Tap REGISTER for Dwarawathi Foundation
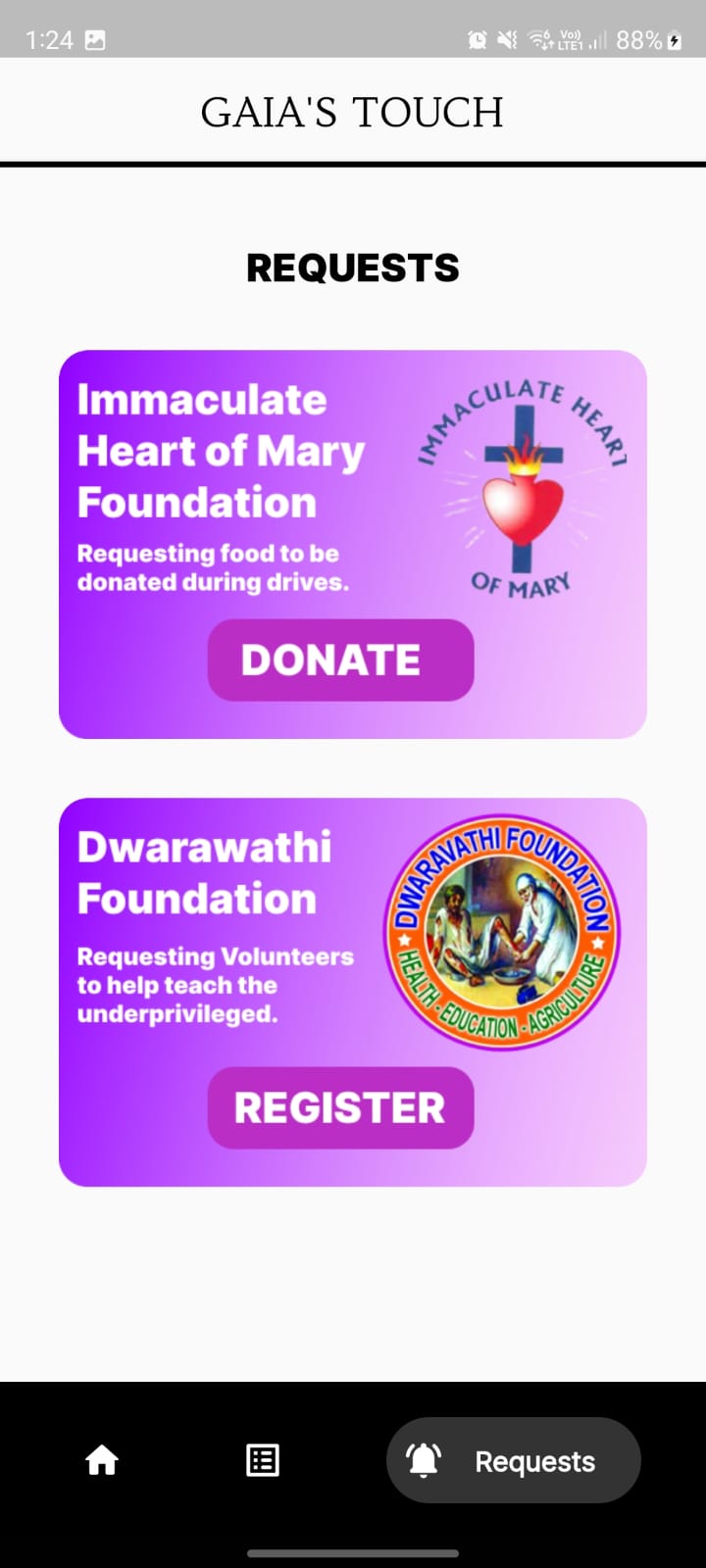Viewport: 706px width, 1568px height. (x=340, y=1107)
